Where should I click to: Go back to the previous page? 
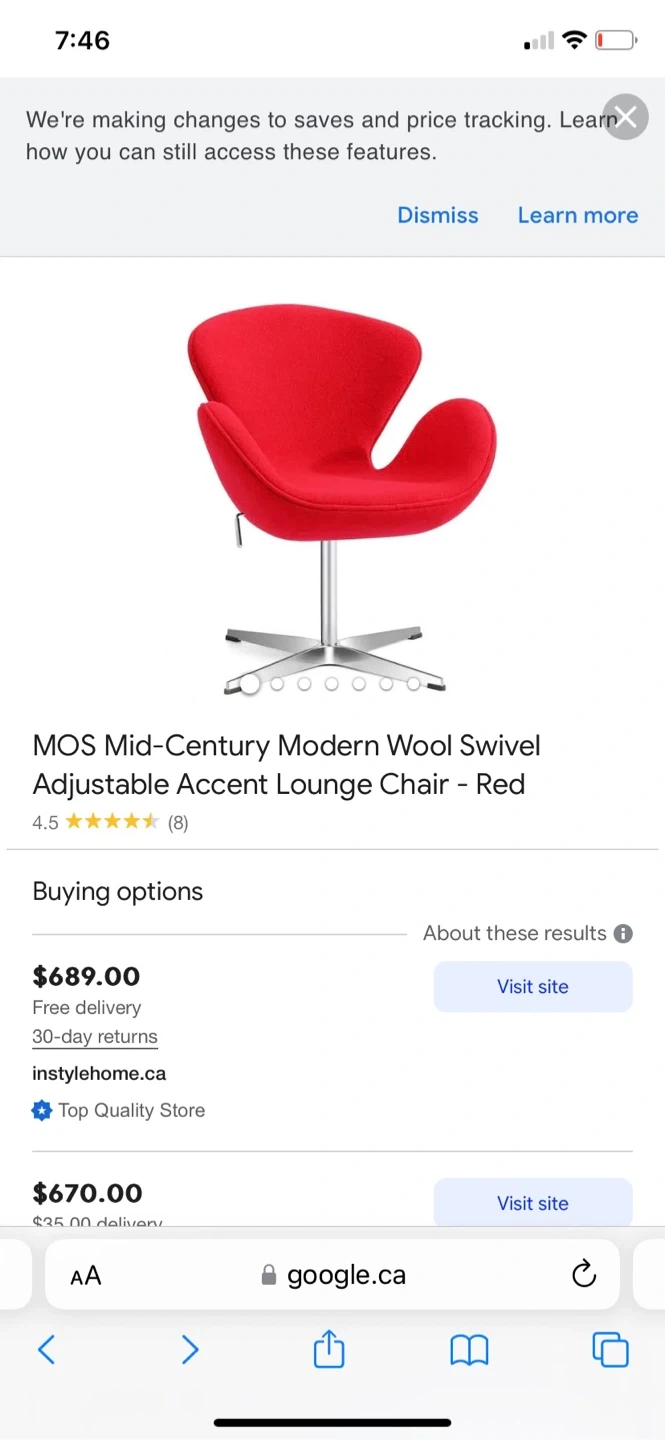46,1350
